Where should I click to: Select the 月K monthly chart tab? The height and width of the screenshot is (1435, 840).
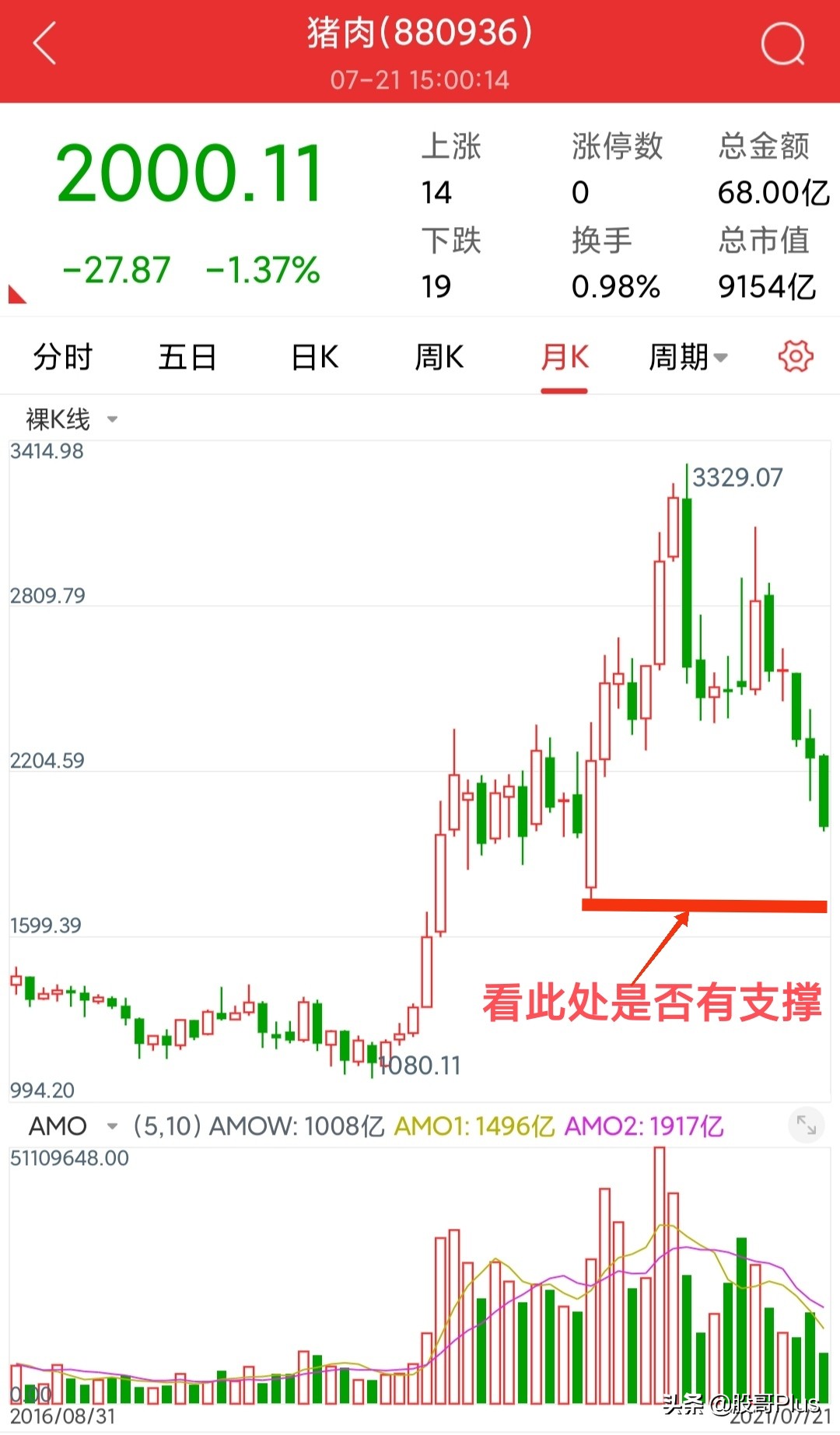(565, 357)
